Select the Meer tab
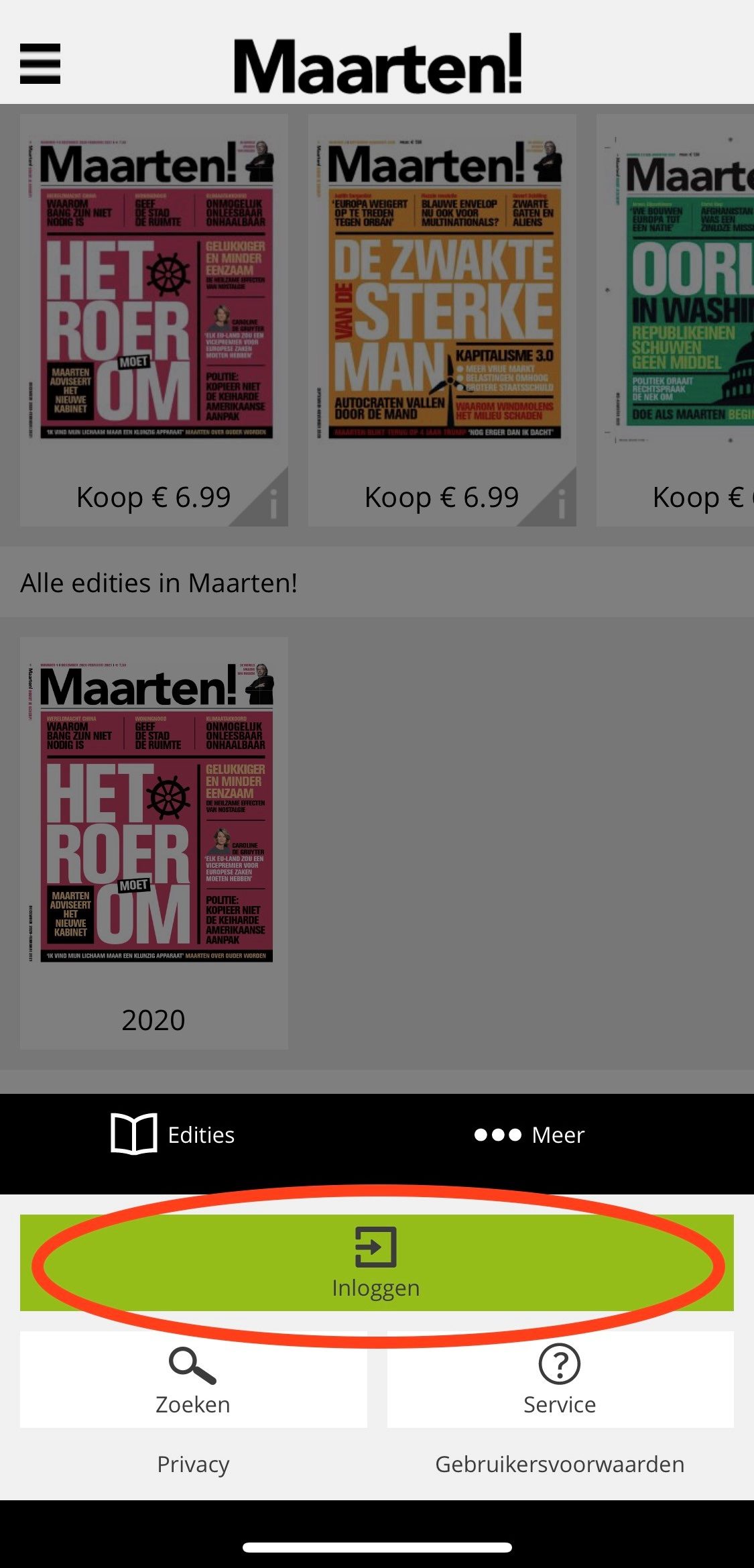754x1568 pixels. click(529, 1135)
